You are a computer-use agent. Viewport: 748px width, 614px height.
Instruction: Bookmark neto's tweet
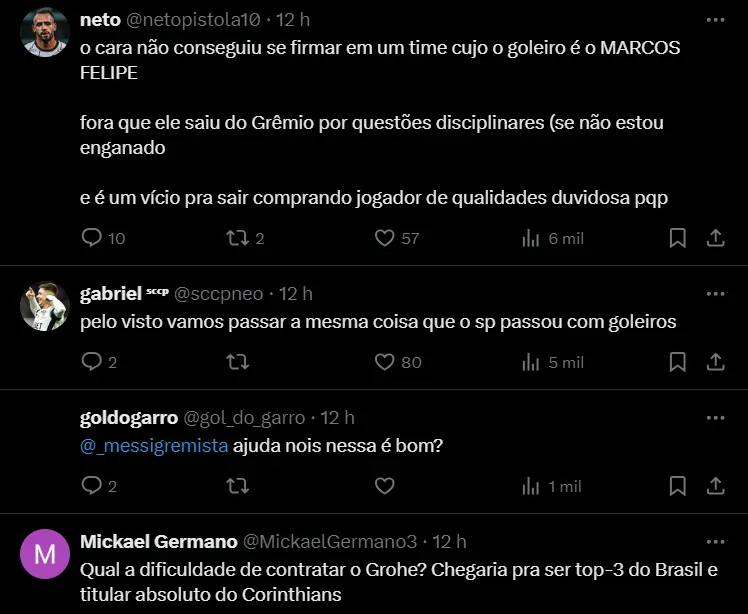pyautogui.click(x=677, y=238)
